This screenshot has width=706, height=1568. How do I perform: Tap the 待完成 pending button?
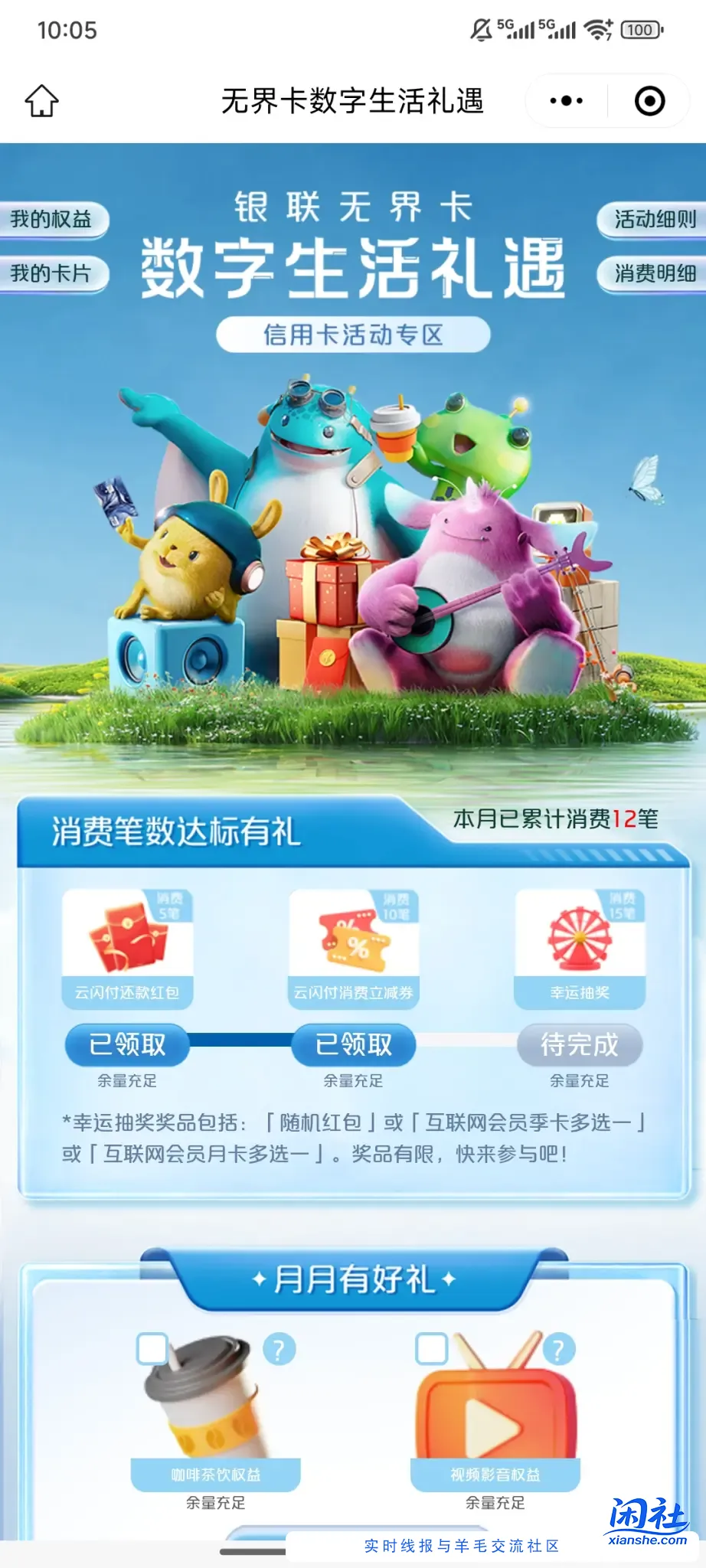tap(580, 1045)
